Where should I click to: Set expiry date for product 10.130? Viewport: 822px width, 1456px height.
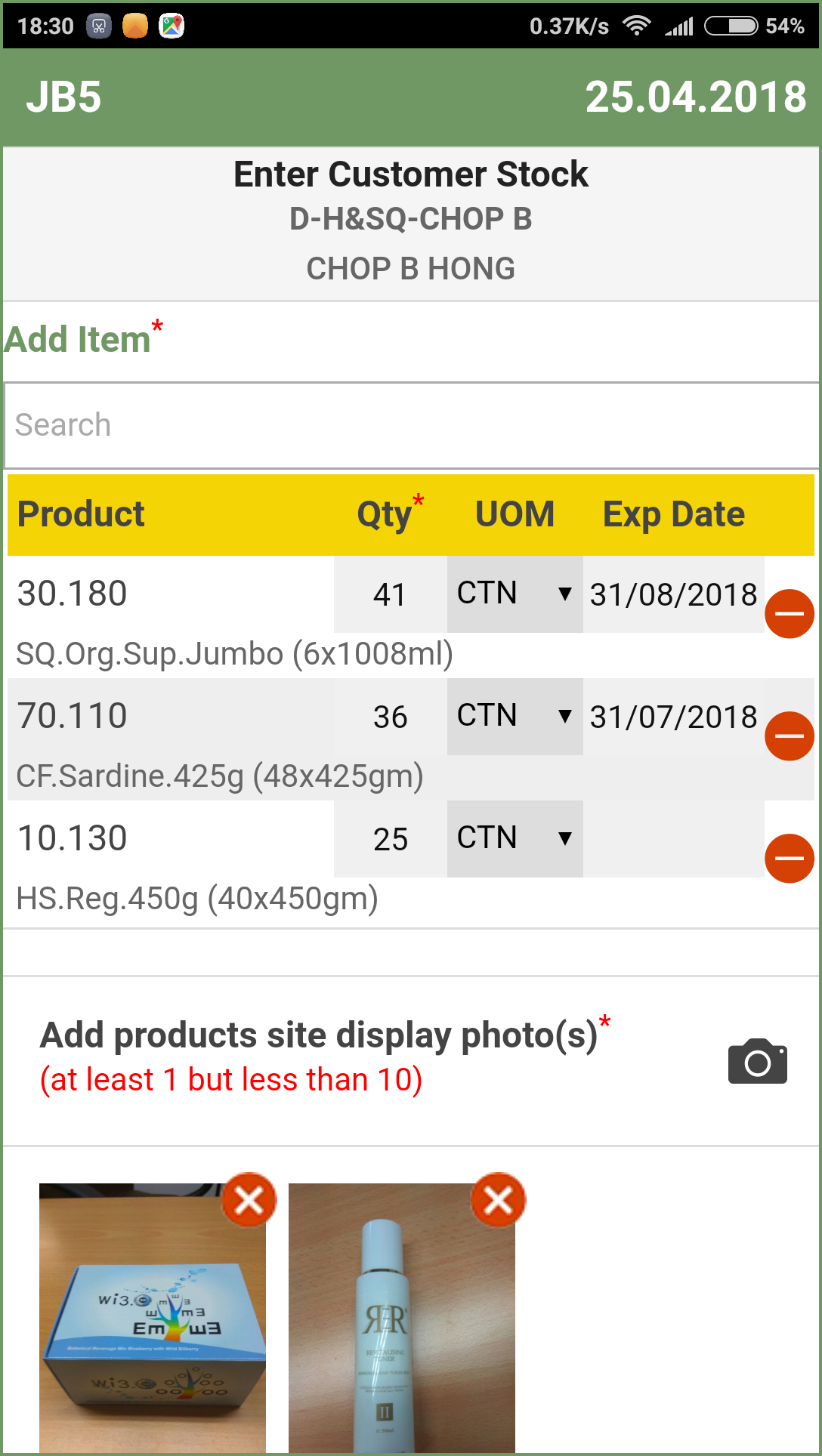click(674, 839)
